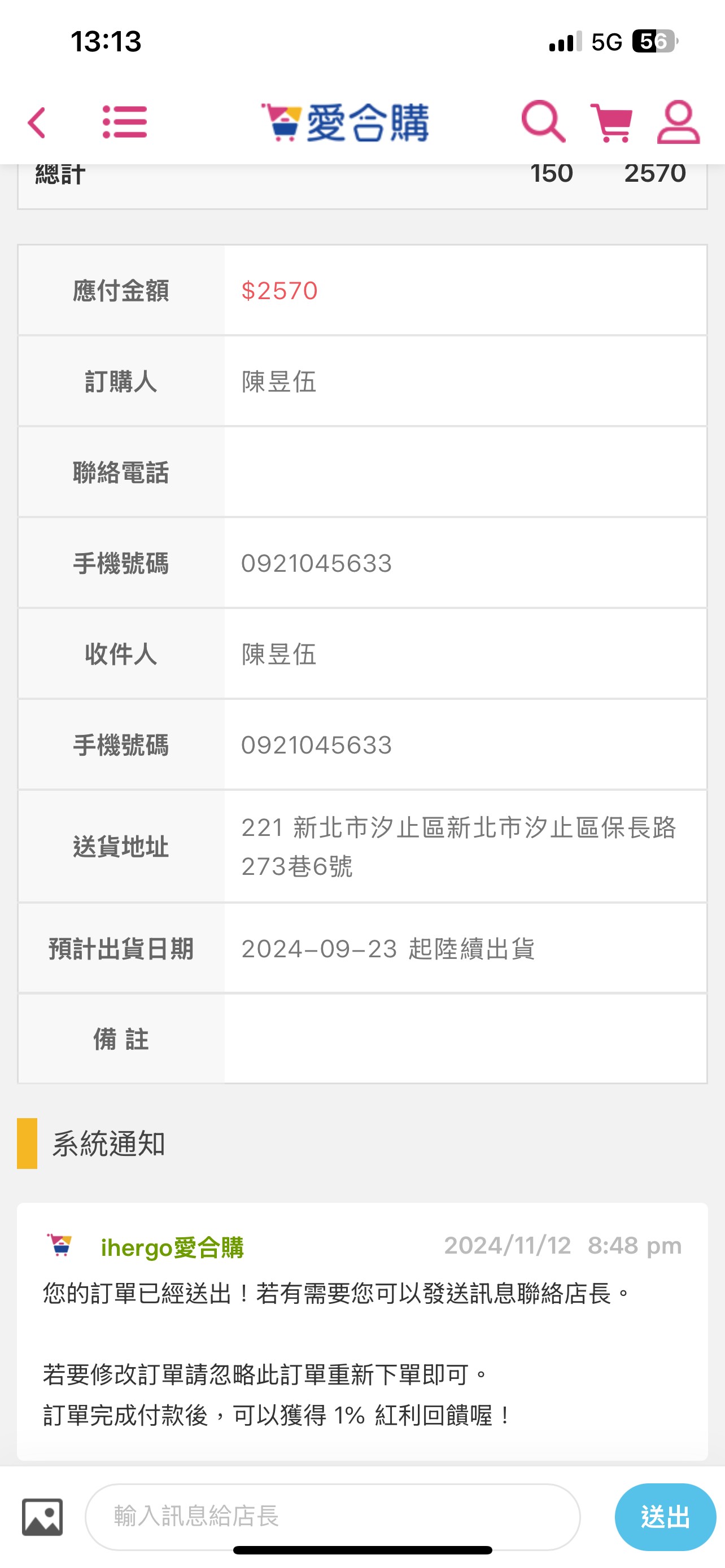Open the search magnifier

tap(544, 122)
